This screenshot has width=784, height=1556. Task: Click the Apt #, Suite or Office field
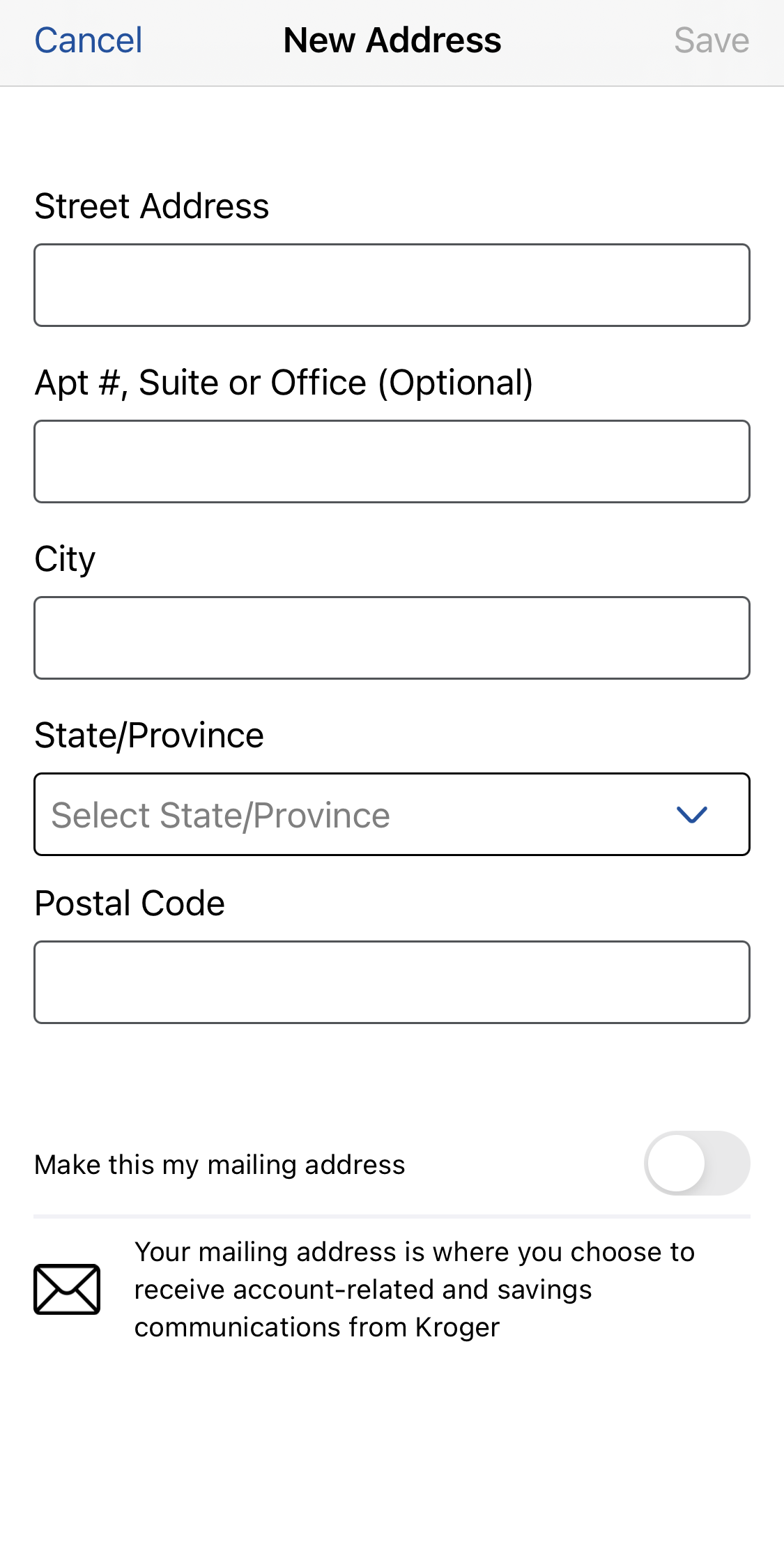[392, 462]
